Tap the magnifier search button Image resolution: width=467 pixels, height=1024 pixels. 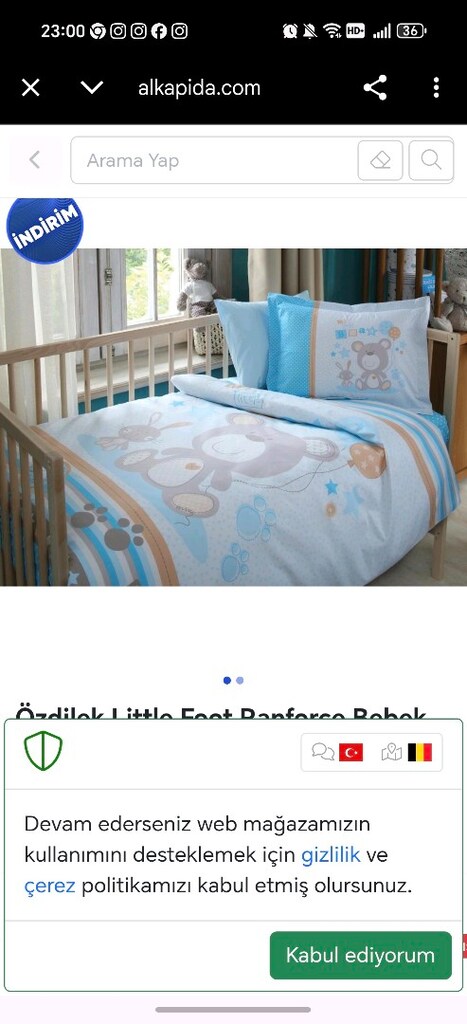[x=431, y=160]
